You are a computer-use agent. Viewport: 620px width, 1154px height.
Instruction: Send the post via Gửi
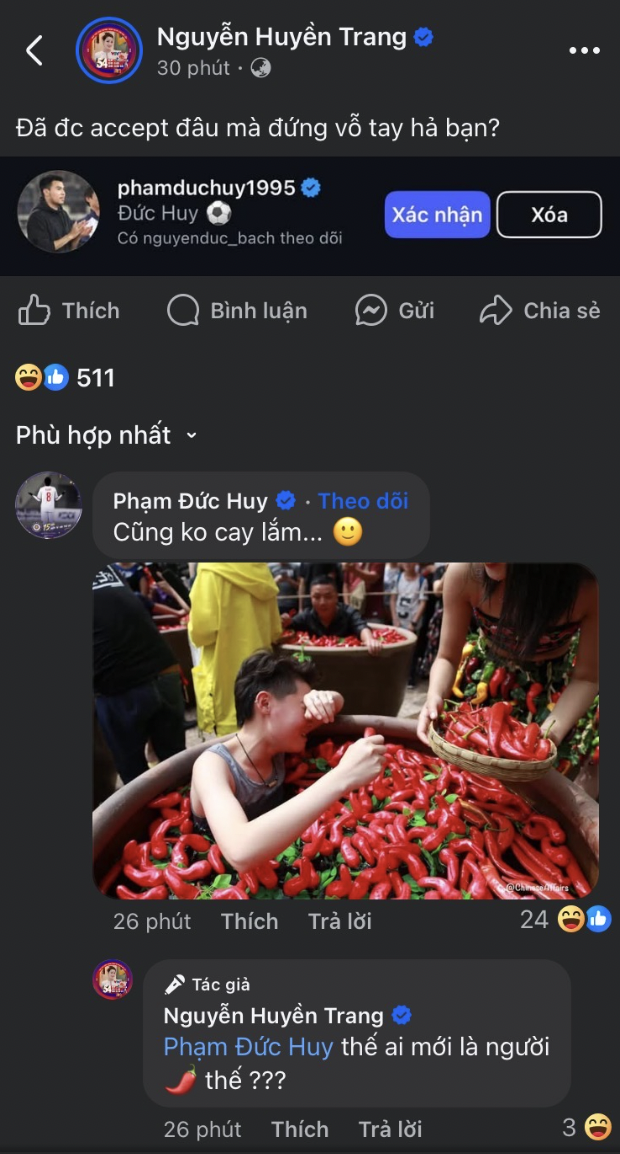click(395, 311)
